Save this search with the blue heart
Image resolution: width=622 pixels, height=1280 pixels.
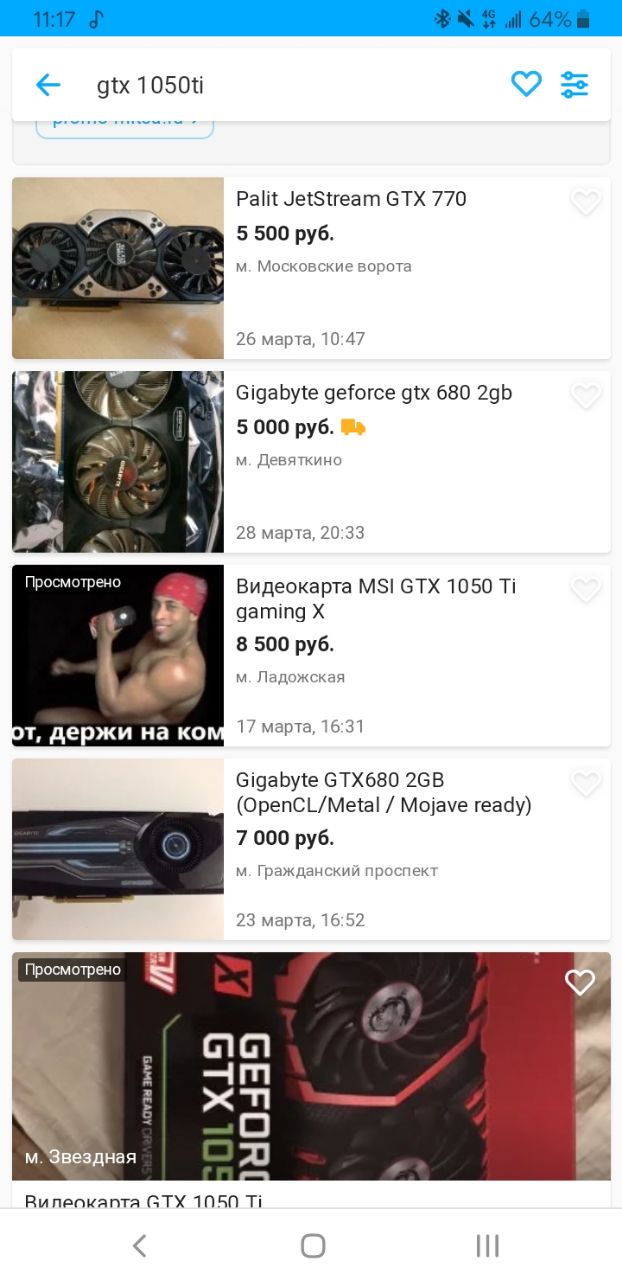(526, 85)
